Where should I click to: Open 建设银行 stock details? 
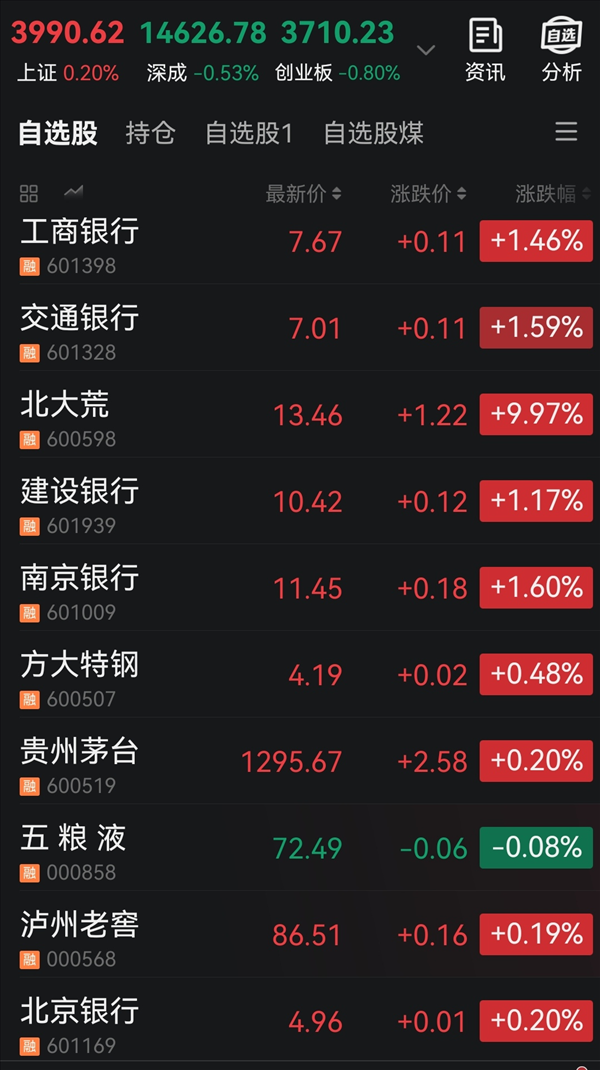coord(300,502)
